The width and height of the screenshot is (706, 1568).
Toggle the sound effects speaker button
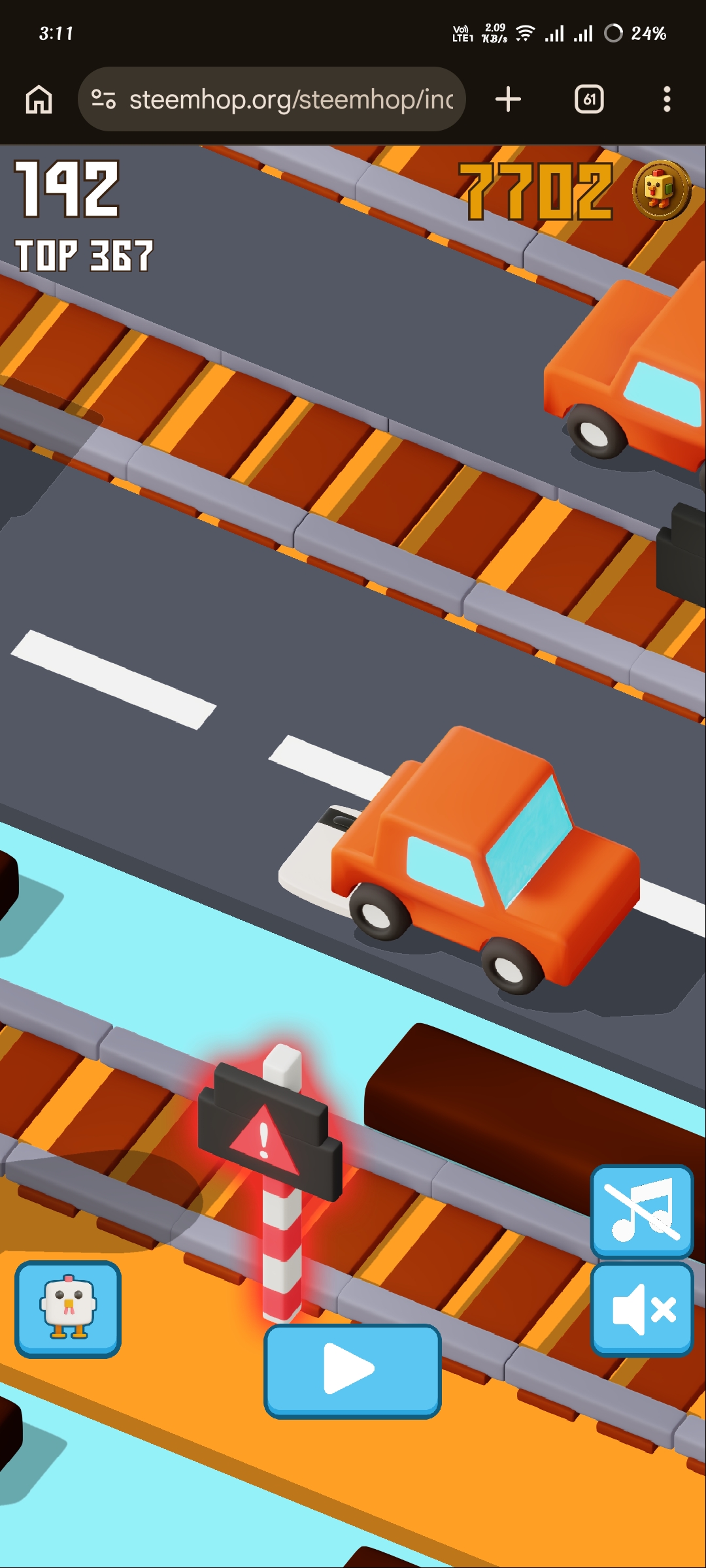[642, 1309]
